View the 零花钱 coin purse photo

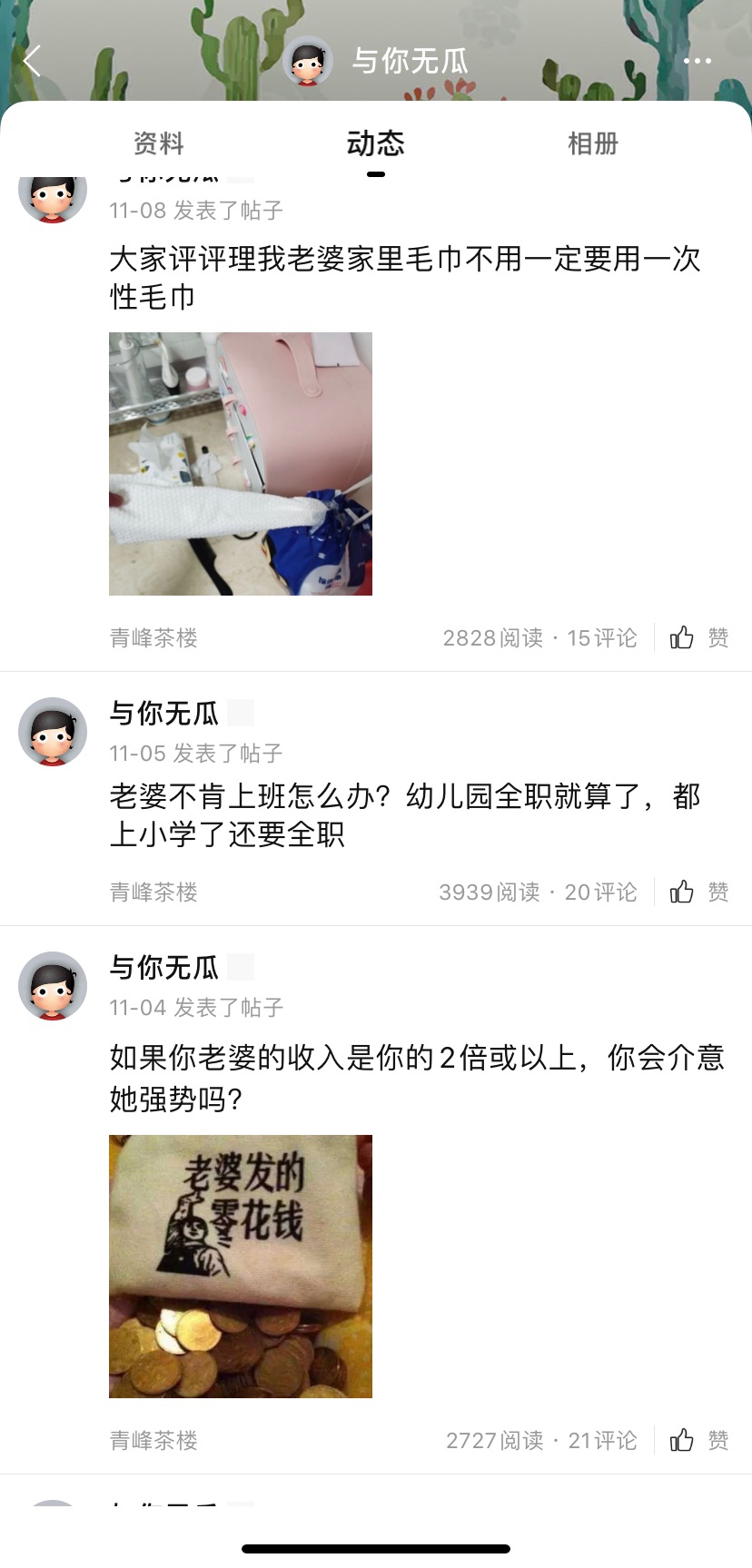click(241, 1267)
